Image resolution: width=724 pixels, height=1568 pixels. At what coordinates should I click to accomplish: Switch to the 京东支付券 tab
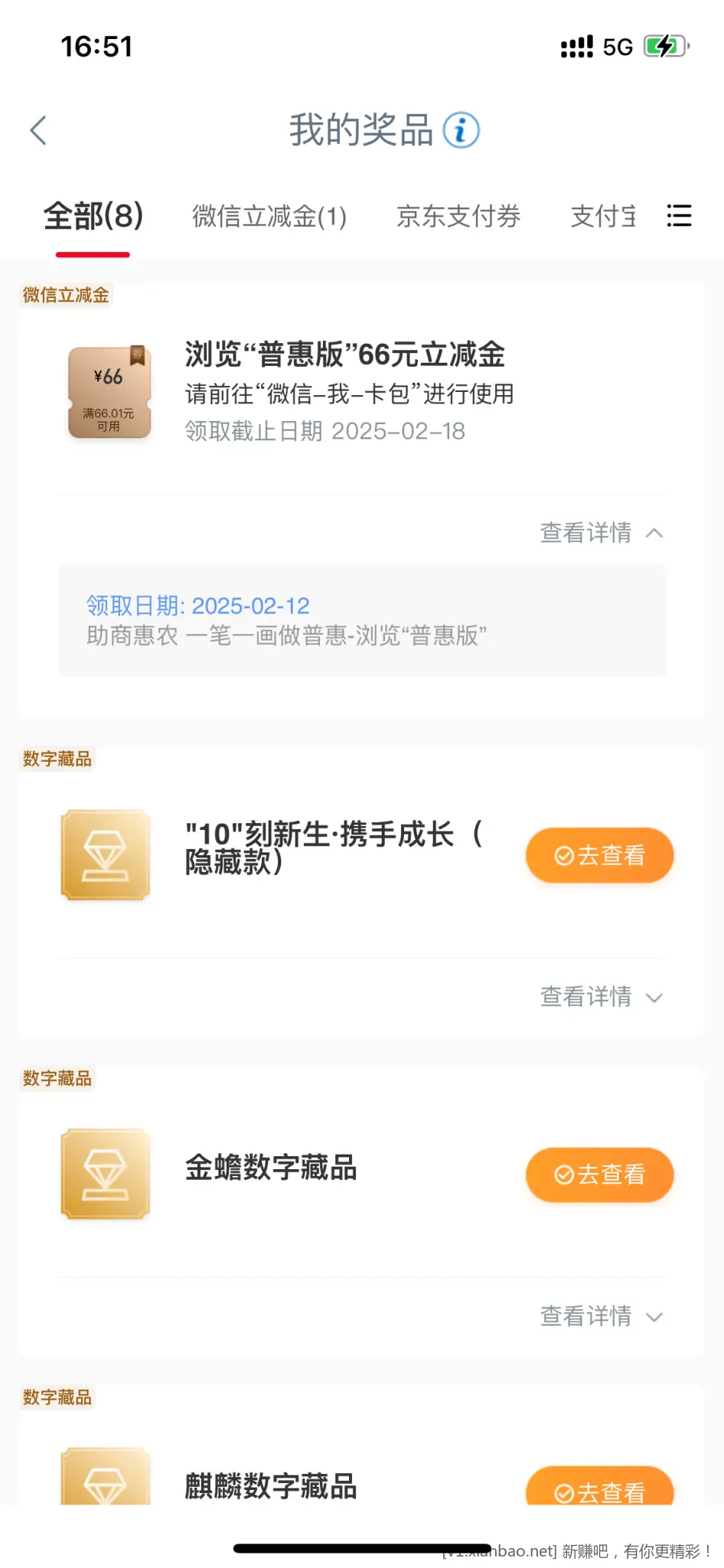(458, 217)
